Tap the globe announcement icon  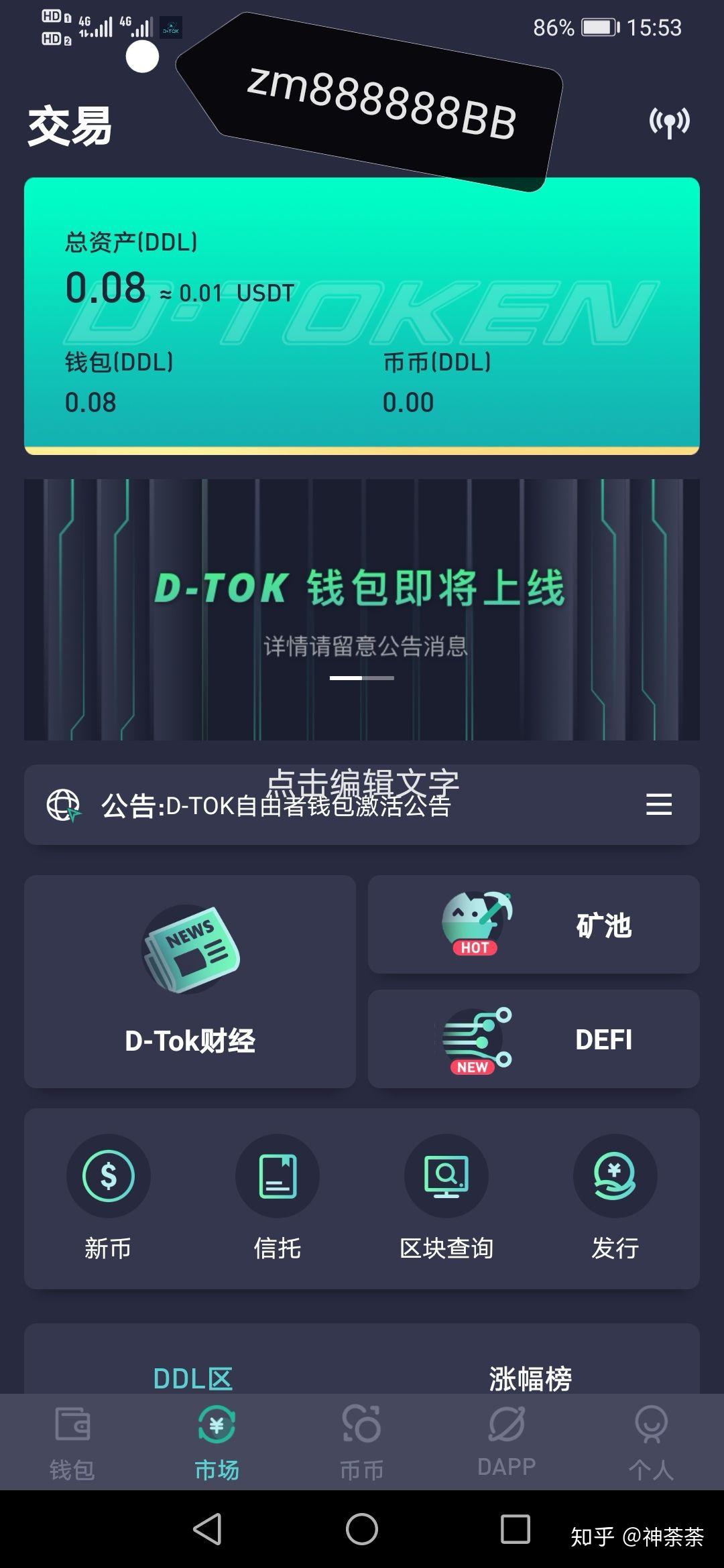(62, 804)
